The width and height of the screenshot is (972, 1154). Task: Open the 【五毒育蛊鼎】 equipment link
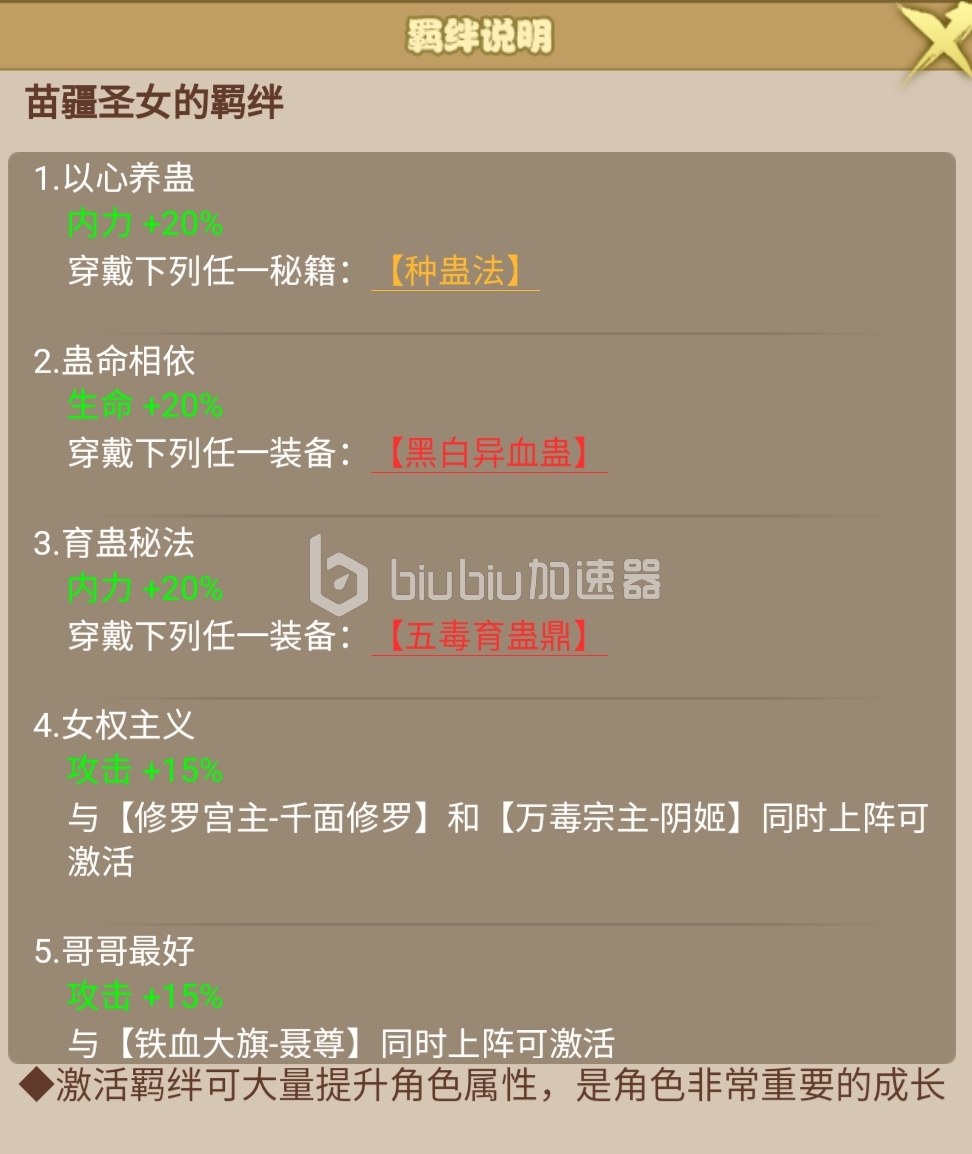pyautogui.click(x=489, y=637)
